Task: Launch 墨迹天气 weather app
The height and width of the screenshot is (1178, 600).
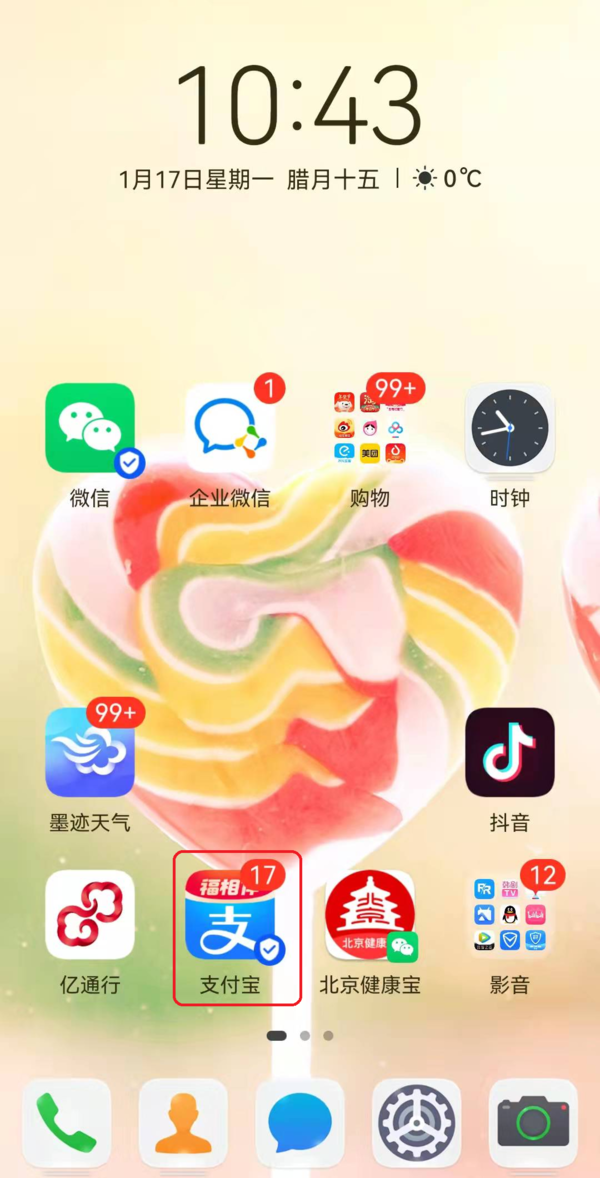Action: (x=90, y=752)
